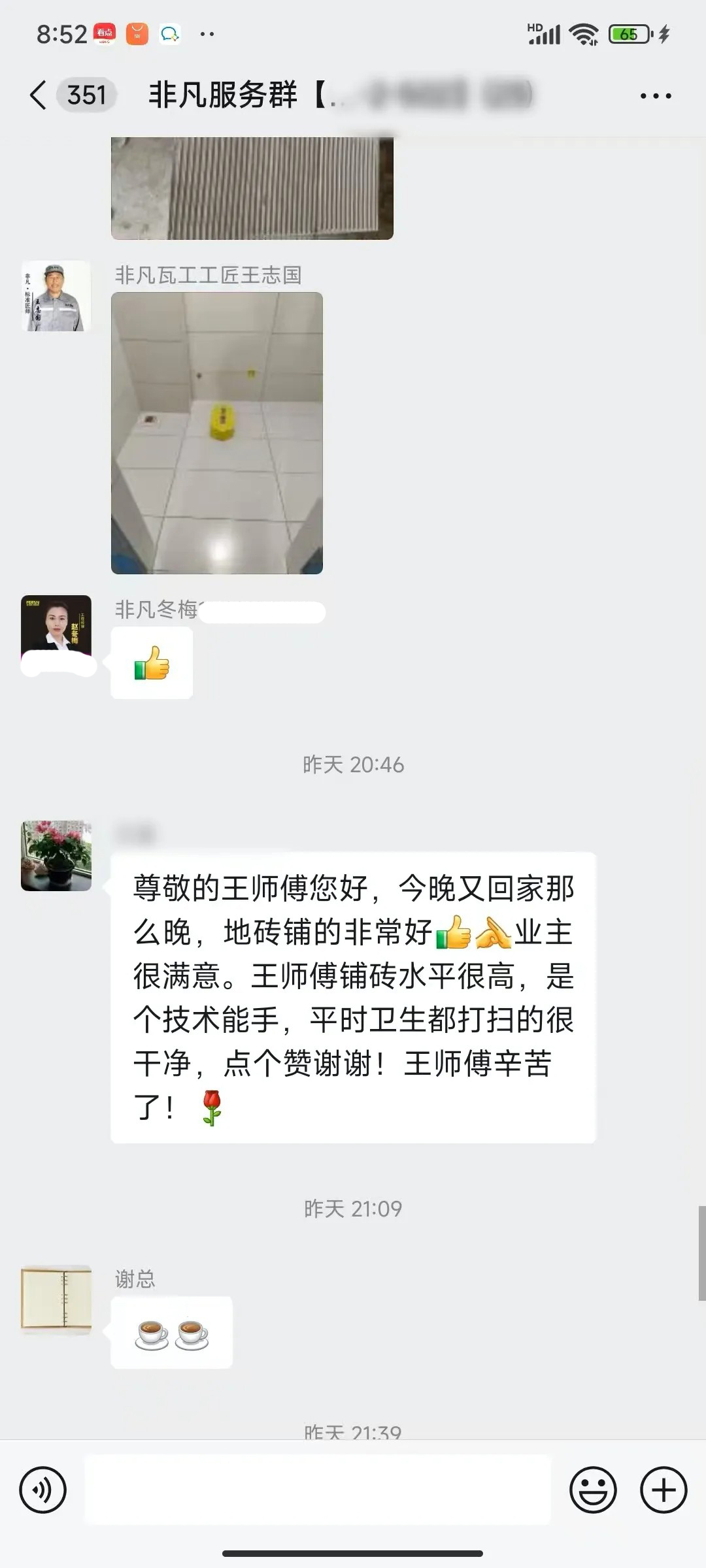Screen dimensions: 706x1568
Task: Go back to the chat list
Action: pos(39,95)
